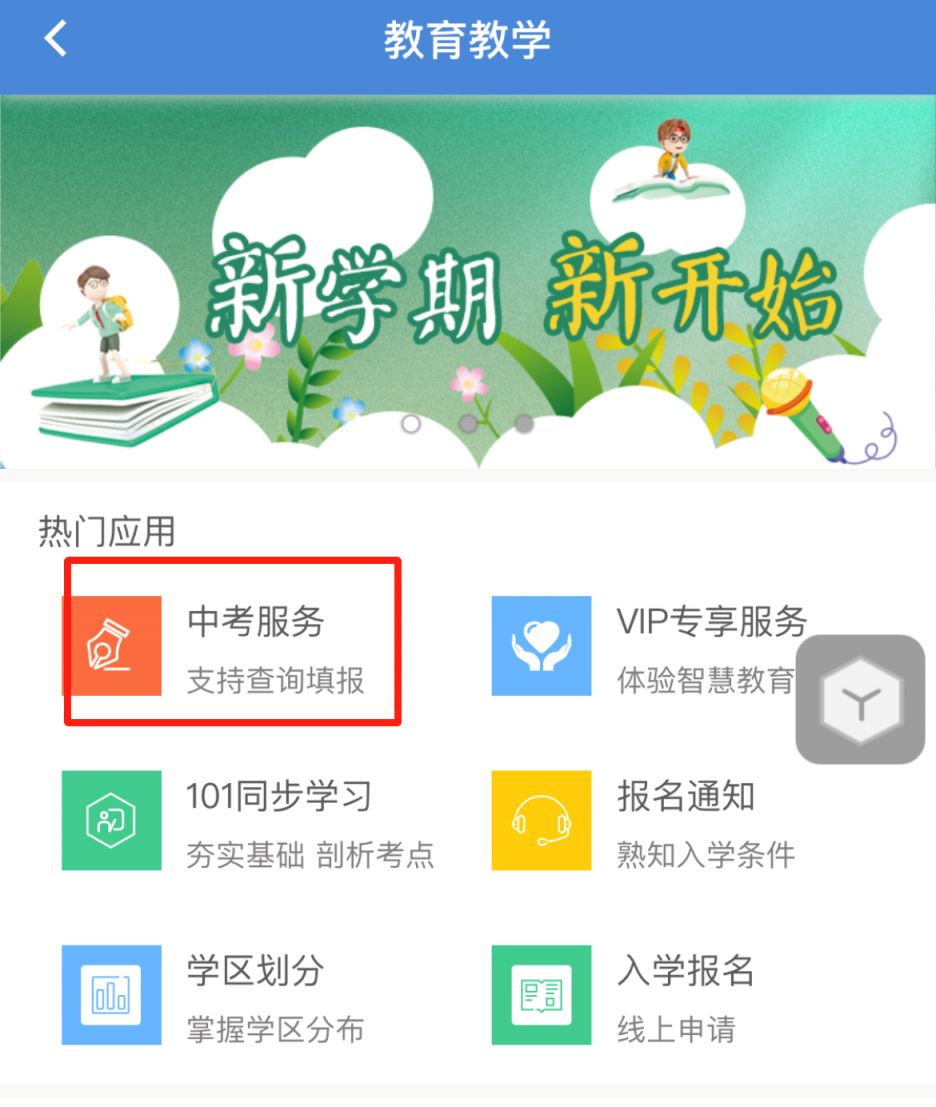Open VIP专享服务
Screen dimensions: 936x1107
[x=650, y=645]
